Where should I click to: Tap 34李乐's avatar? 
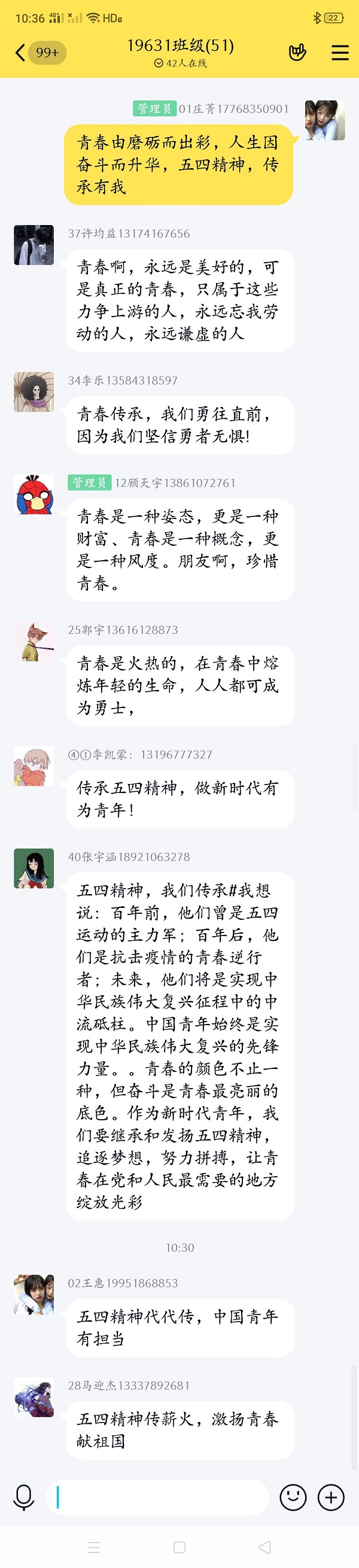tap(34, 392)
